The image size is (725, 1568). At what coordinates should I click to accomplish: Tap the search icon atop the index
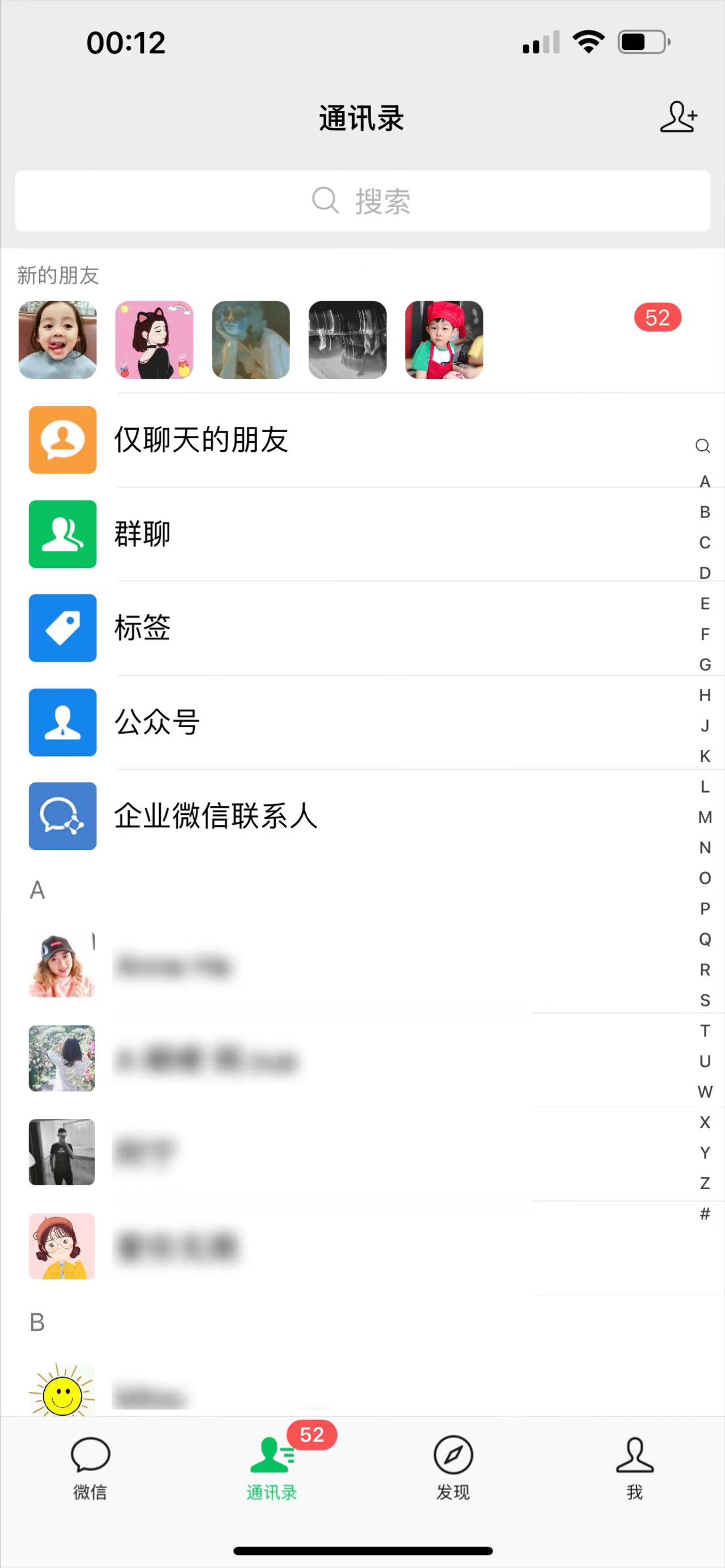702,446
